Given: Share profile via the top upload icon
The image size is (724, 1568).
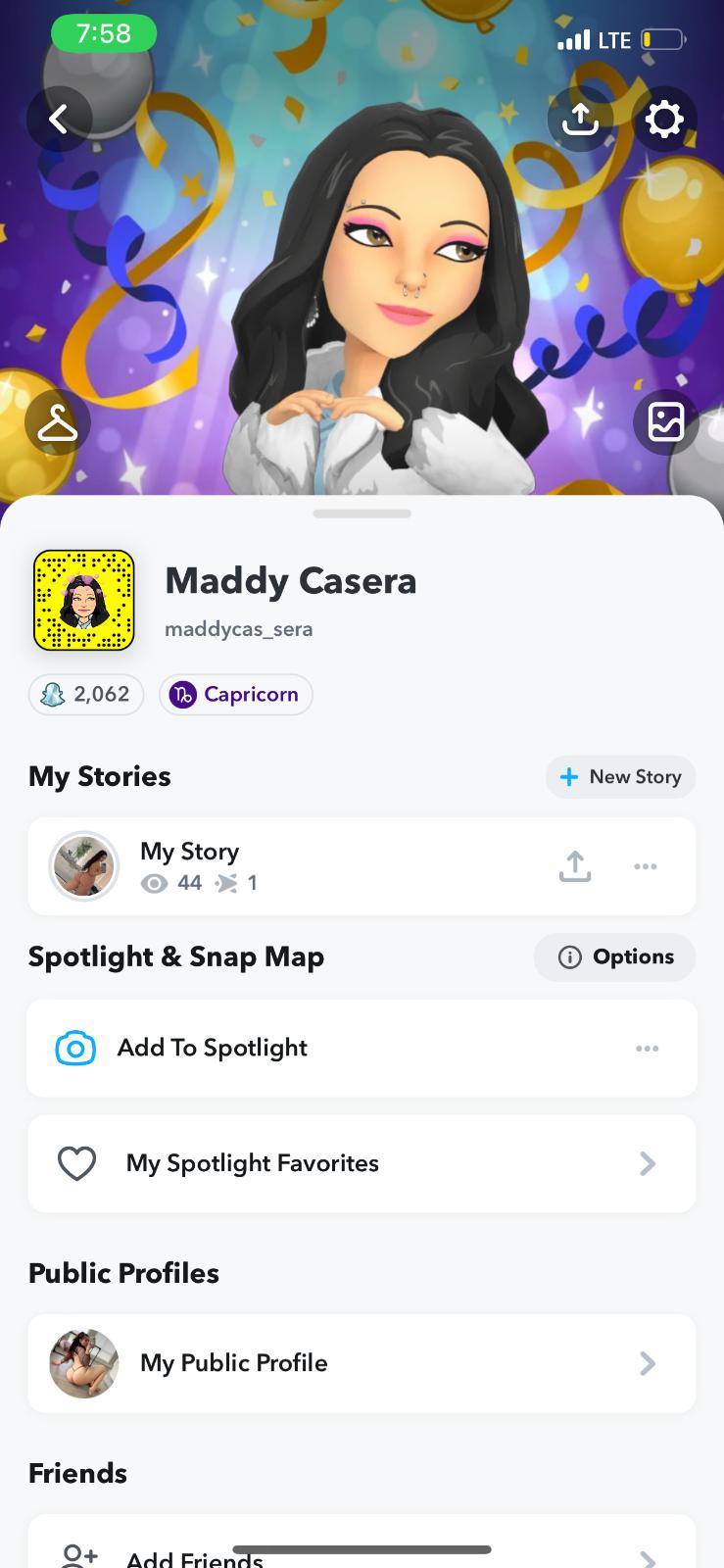Looking at the screenshot, I should point(580,120).
